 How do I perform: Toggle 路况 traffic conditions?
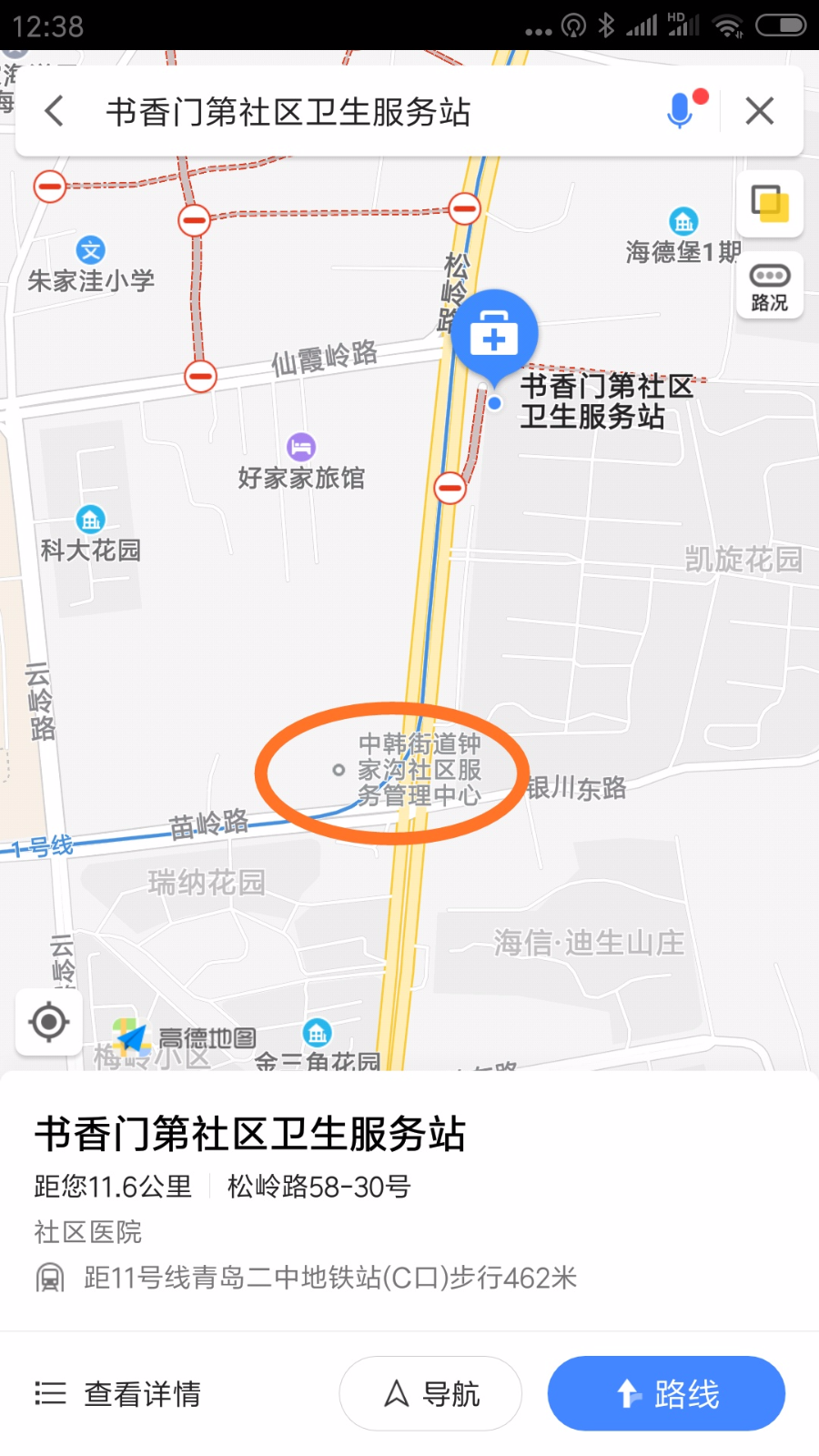[x=770, y=286]
